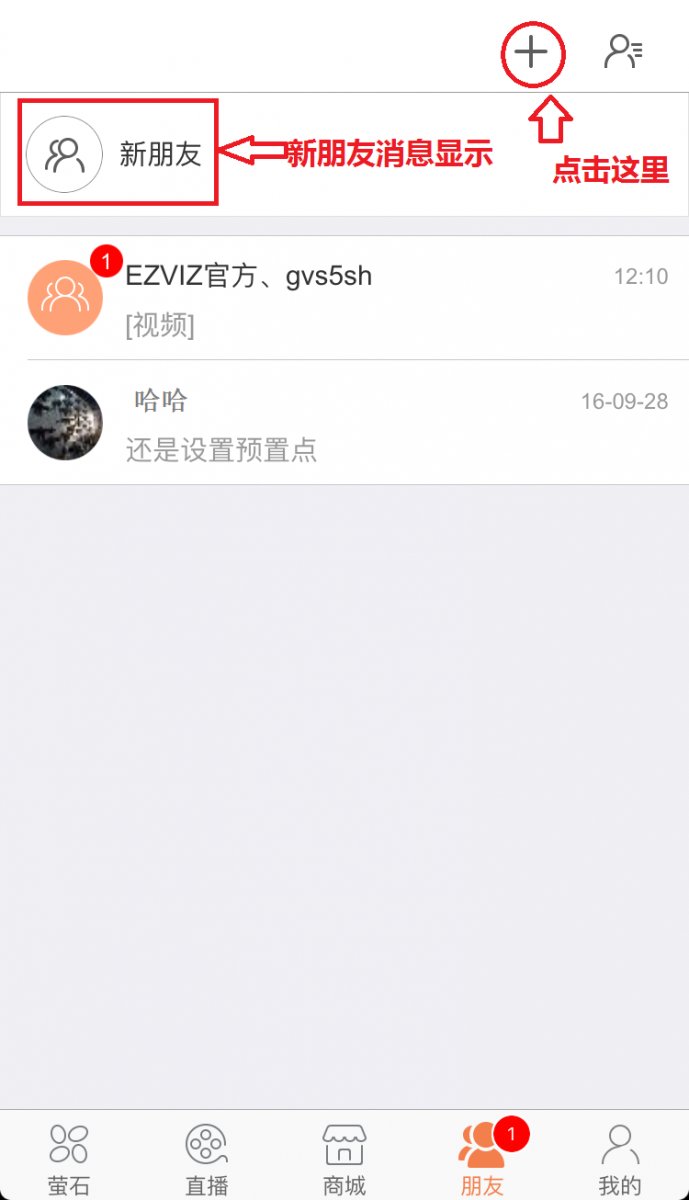
Task: Open the contacts list icon
Action: point(624,52)
